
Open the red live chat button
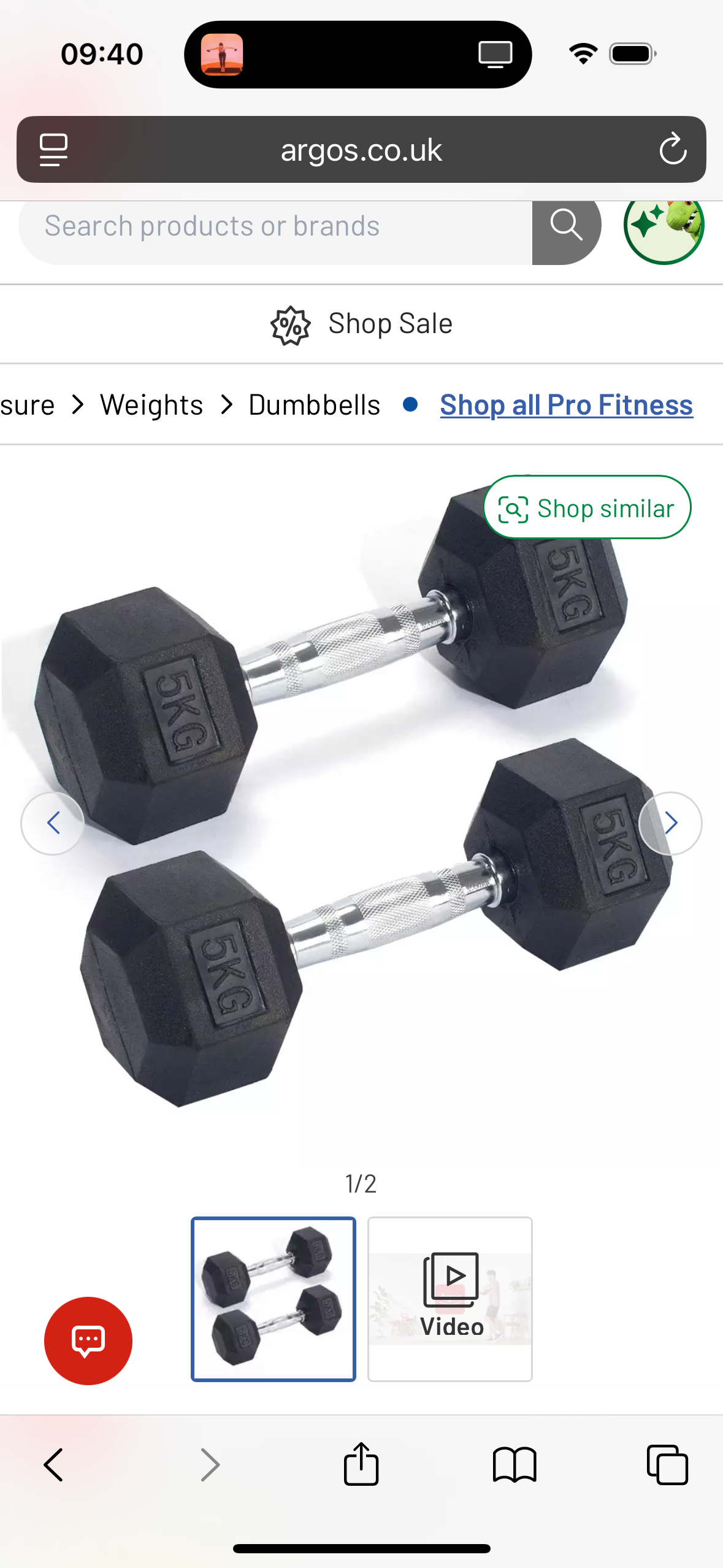88,1340
